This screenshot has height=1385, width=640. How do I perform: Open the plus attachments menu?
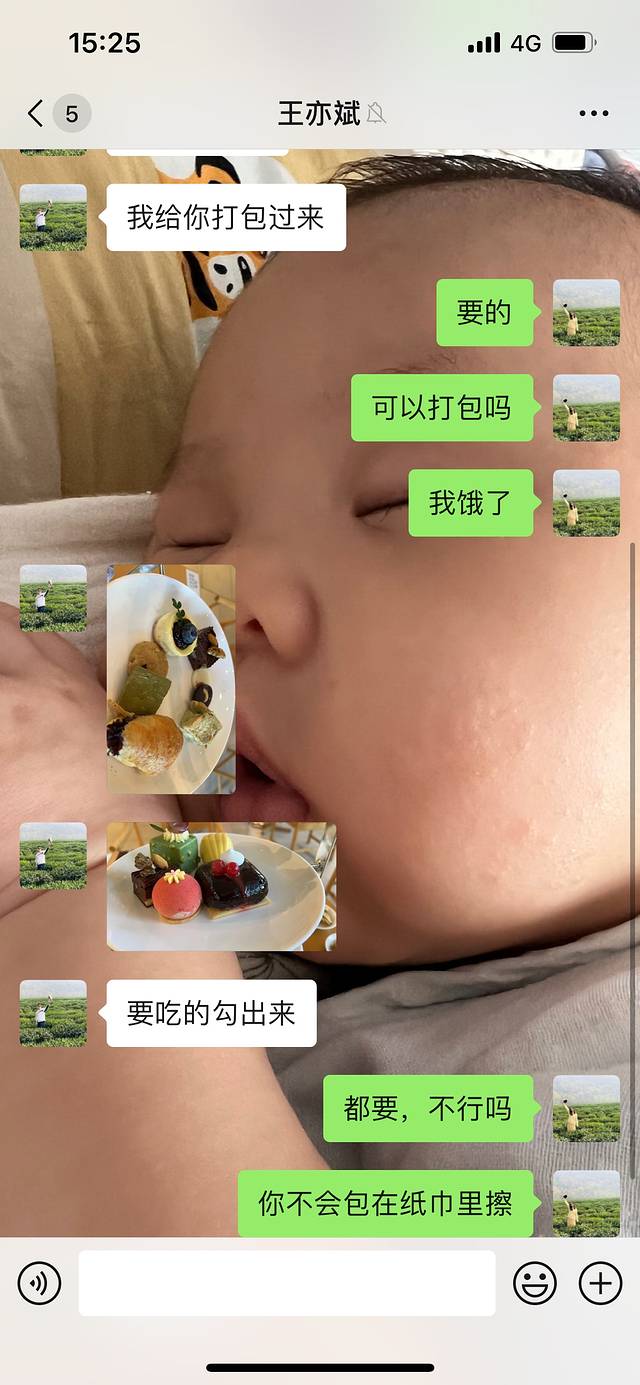(x=600, y=1283)
